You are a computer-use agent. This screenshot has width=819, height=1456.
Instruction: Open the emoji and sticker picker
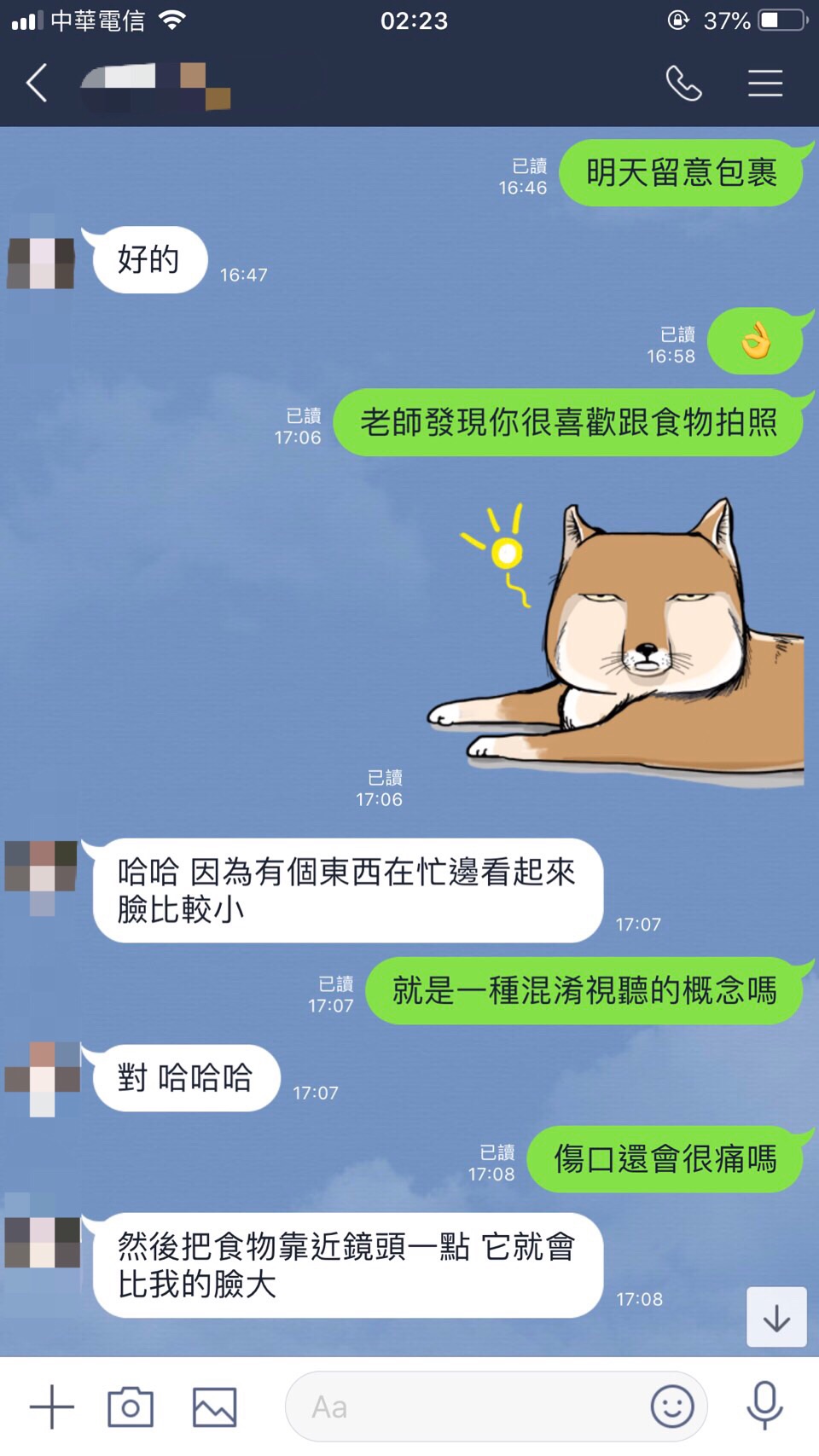[x=672, y=1407]
